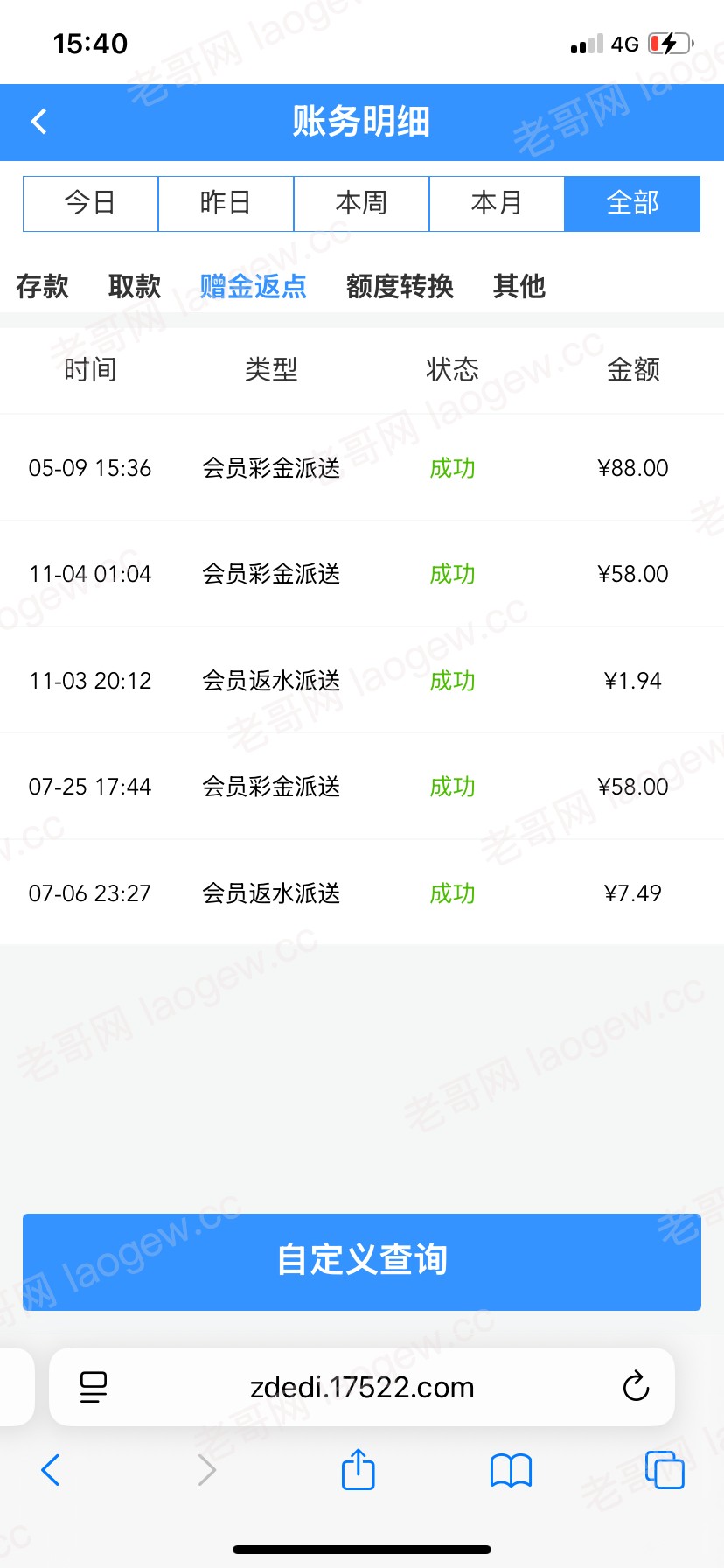Go back from the 账务明细 page
This screenshot has width=724, height=1568.
click(x=38, y=122)
